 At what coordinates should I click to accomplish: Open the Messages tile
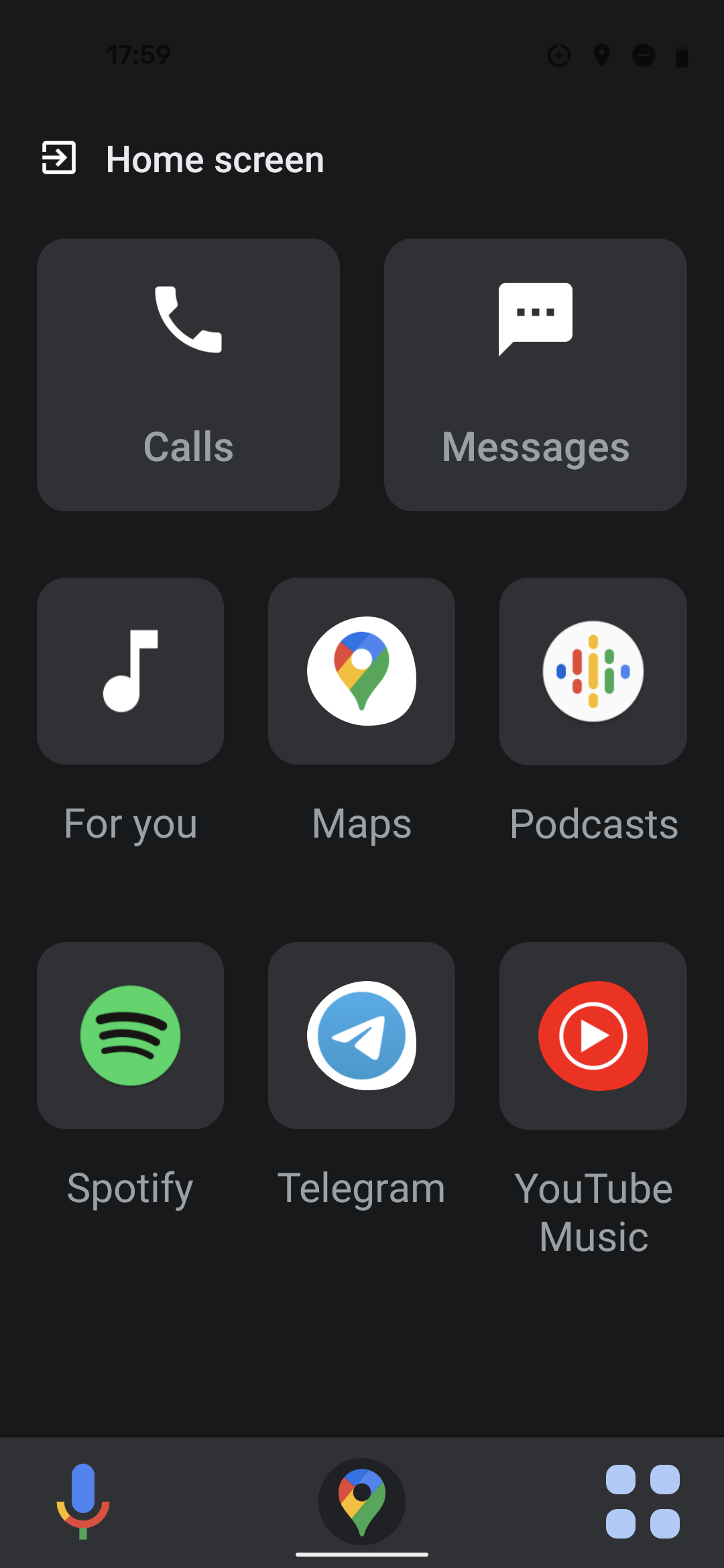tap(535, 375)
